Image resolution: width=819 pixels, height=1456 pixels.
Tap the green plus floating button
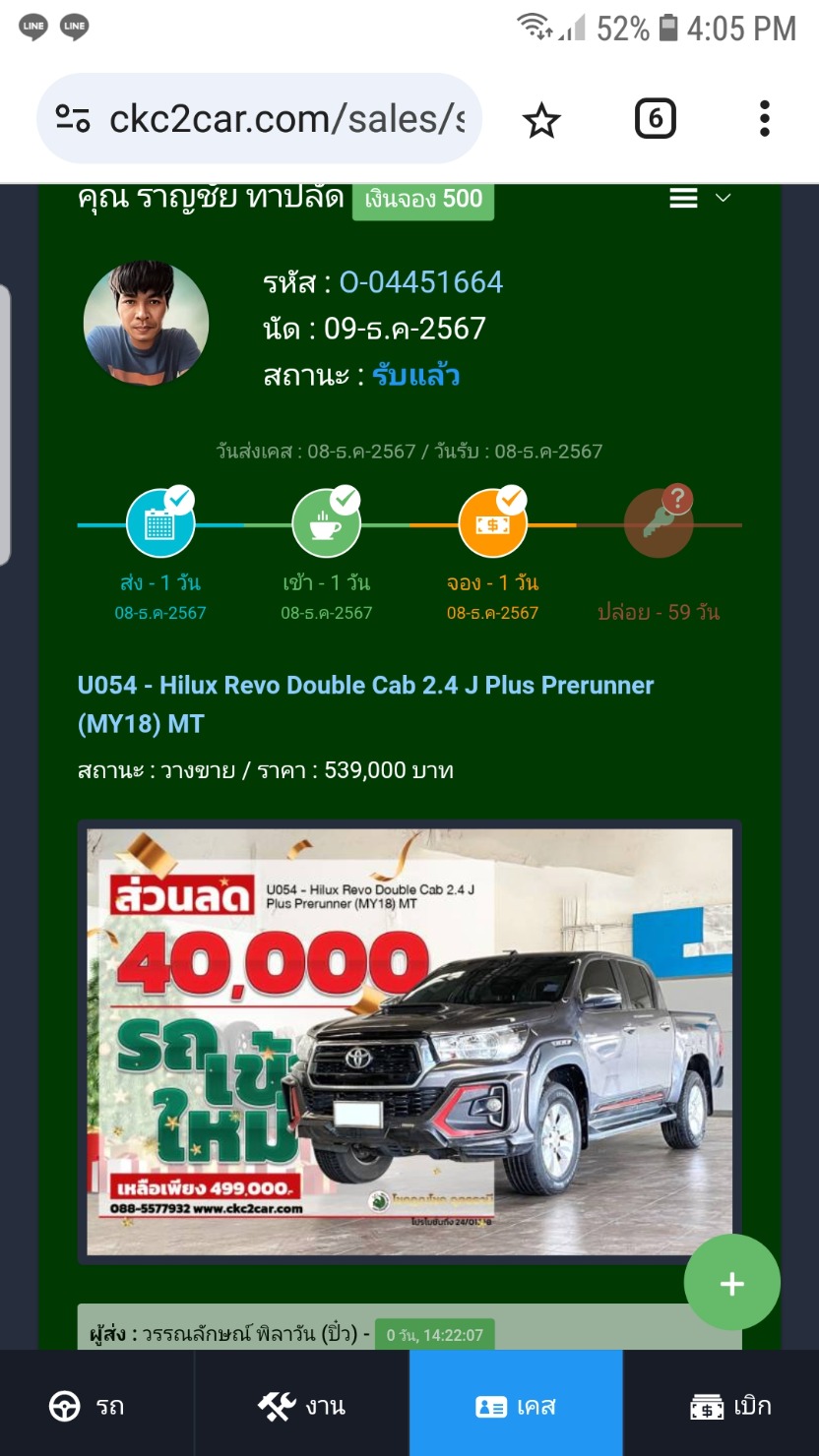[x=732, y=1283]
